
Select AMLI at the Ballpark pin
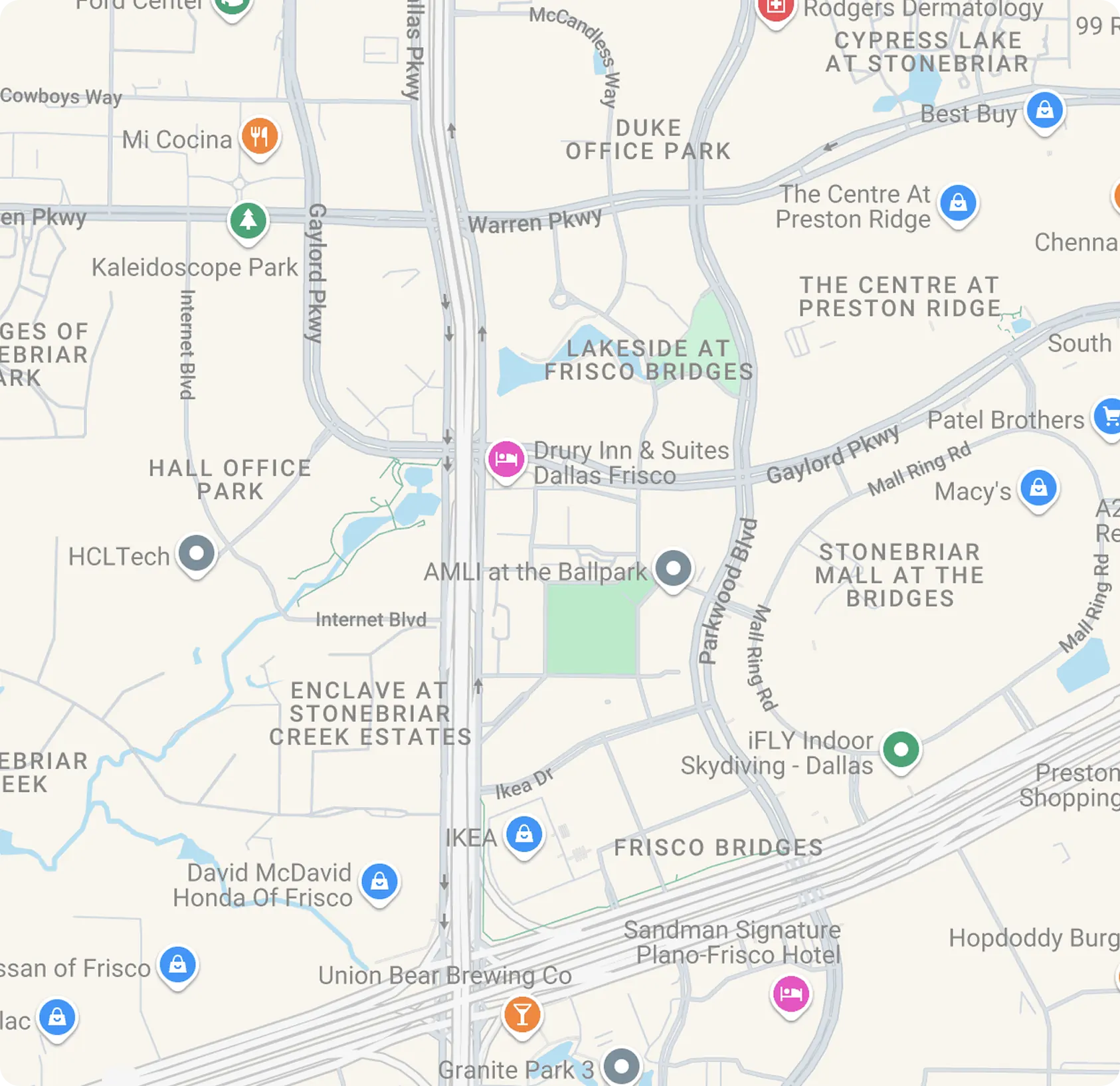[x=673, y=569]
